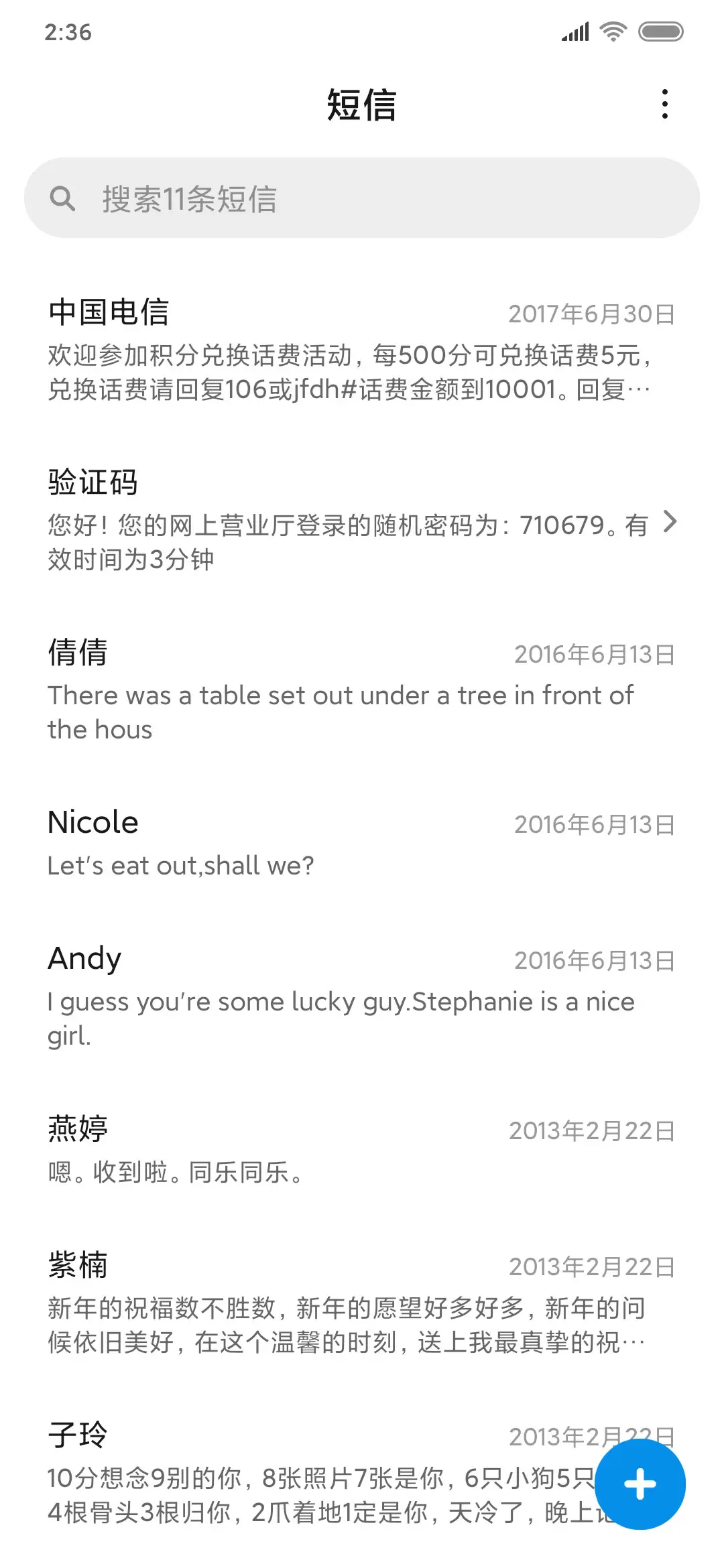
Task: Tap the Wi-Fi status icon
Action: (x=615, y=31)
